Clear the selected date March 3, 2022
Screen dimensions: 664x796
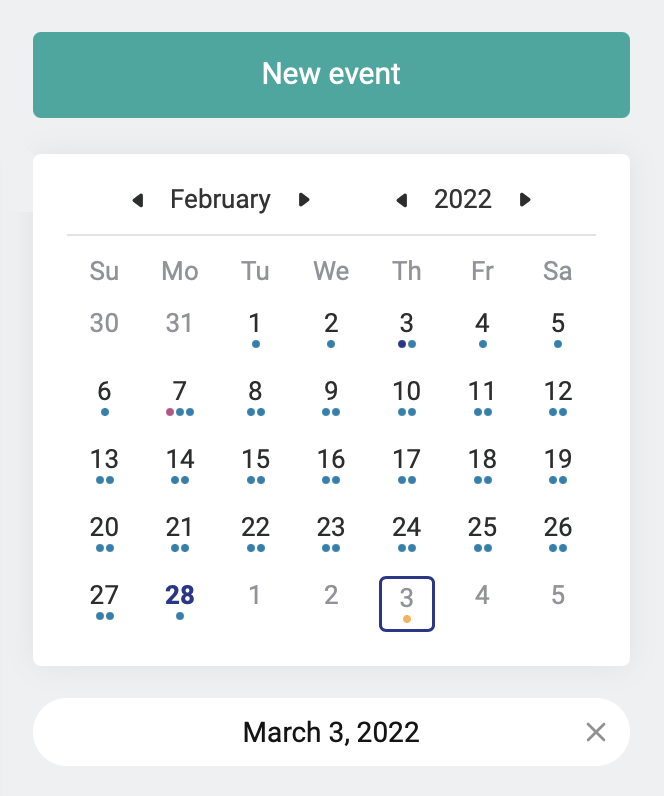point(596,733)
